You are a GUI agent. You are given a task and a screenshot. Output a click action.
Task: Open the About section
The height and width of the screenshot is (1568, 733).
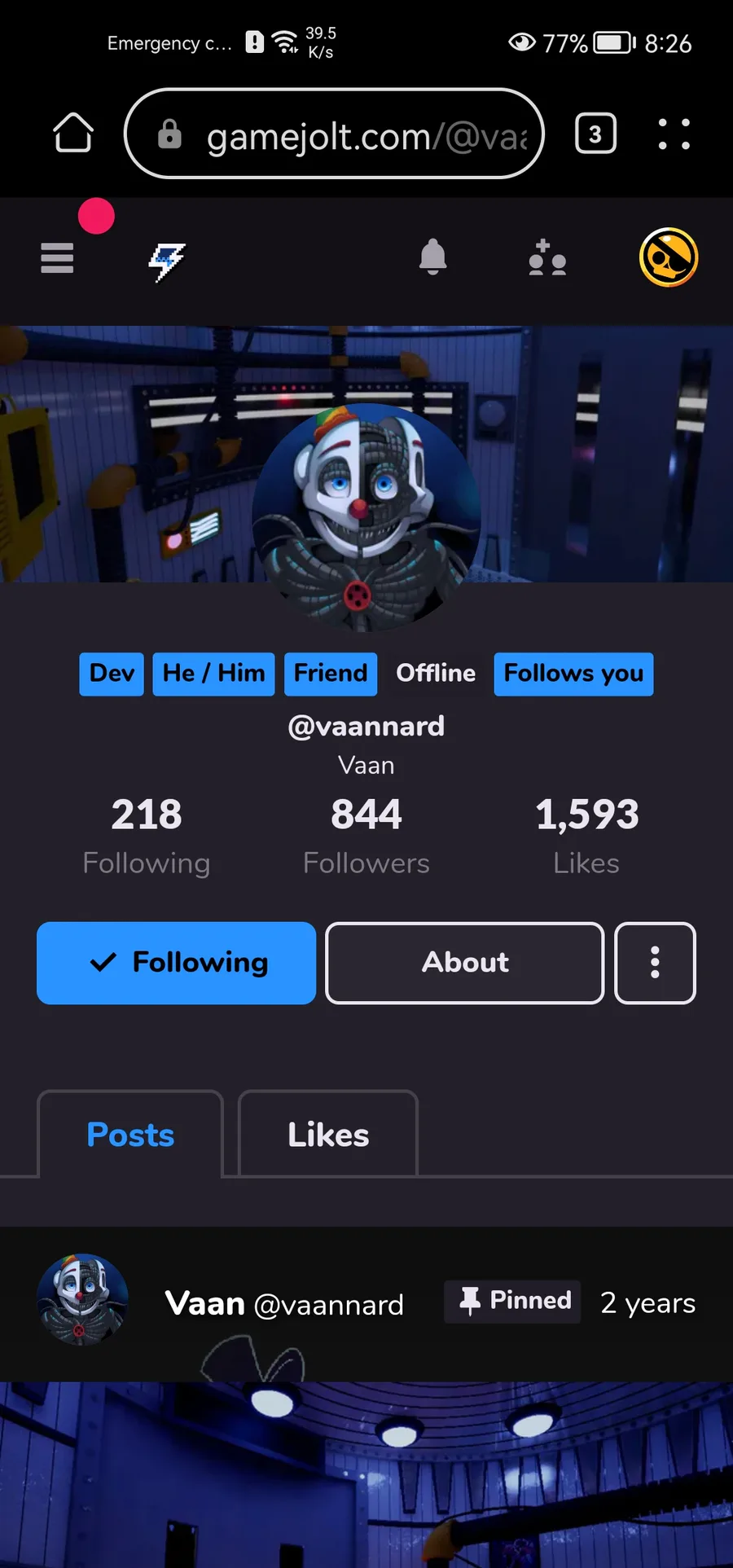[x=464, y=963]
